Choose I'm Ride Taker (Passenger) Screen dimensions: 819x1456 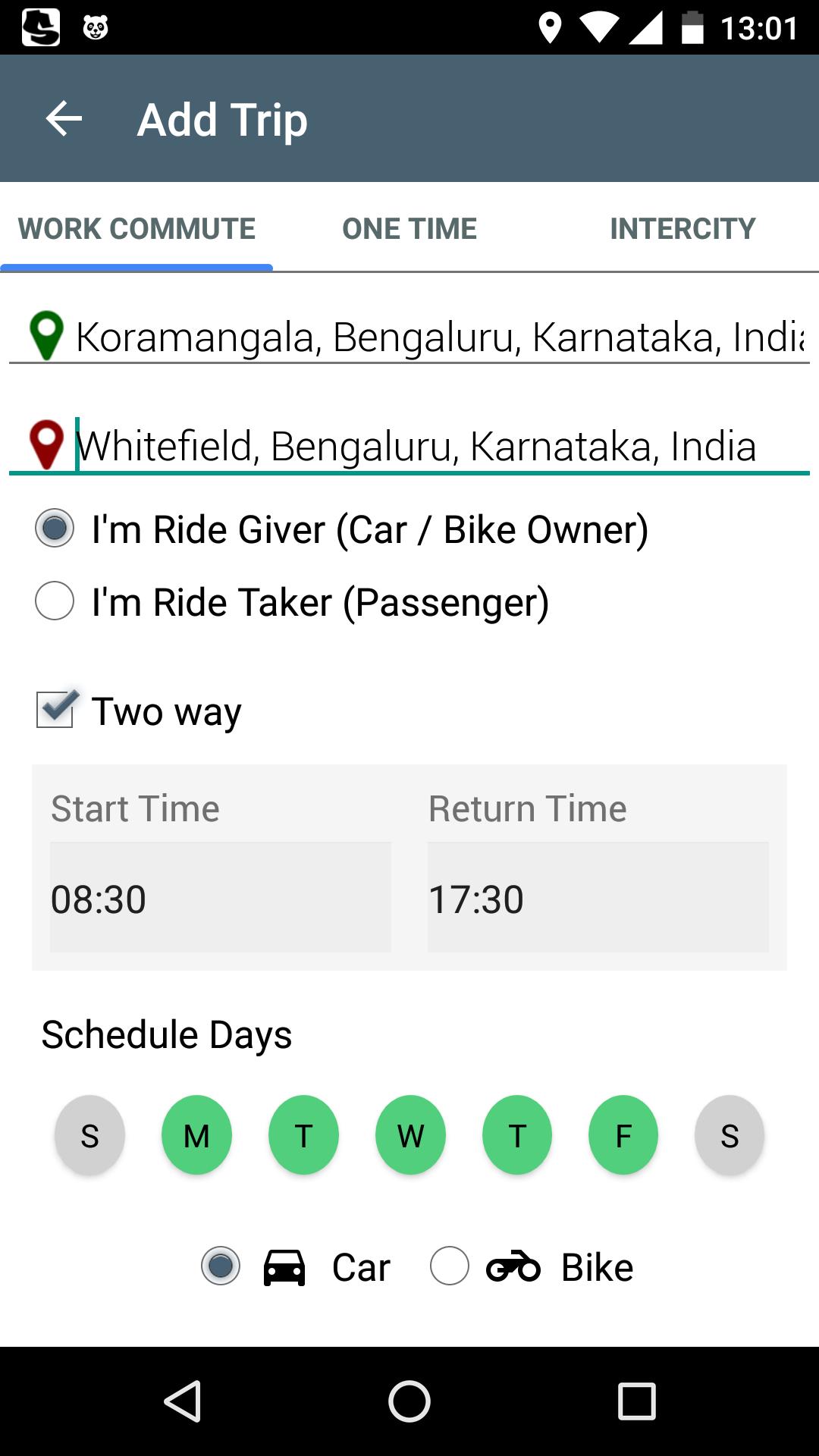click(x=55, y=601)
